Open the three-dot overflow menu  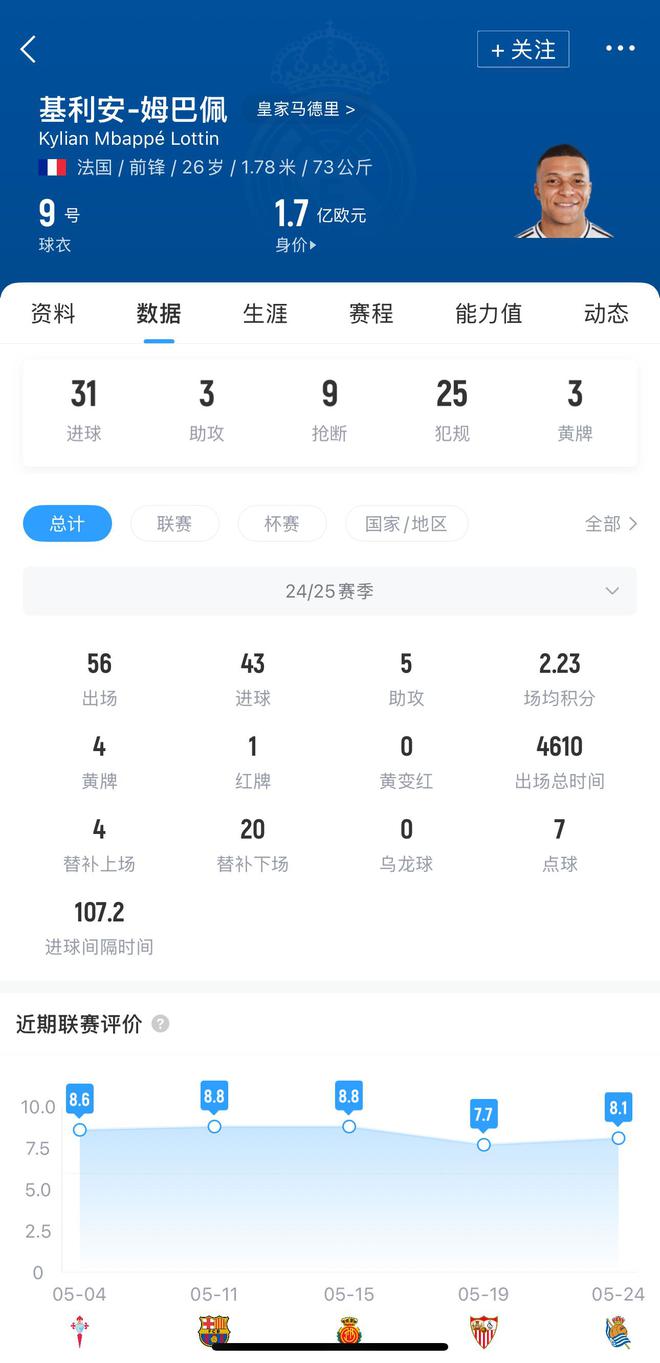[x=619, y=49]
